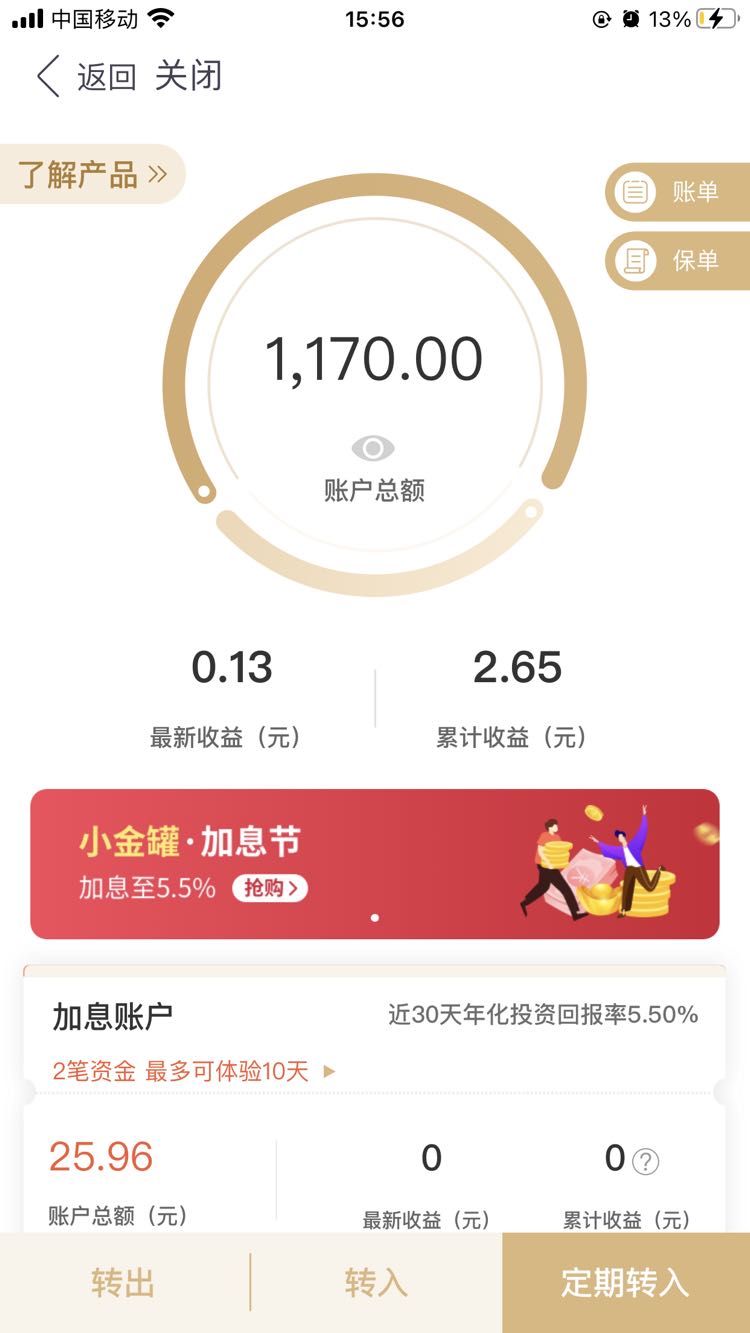
Task: Show help for 累计收益 question mark
Action: pos(646,1161)
